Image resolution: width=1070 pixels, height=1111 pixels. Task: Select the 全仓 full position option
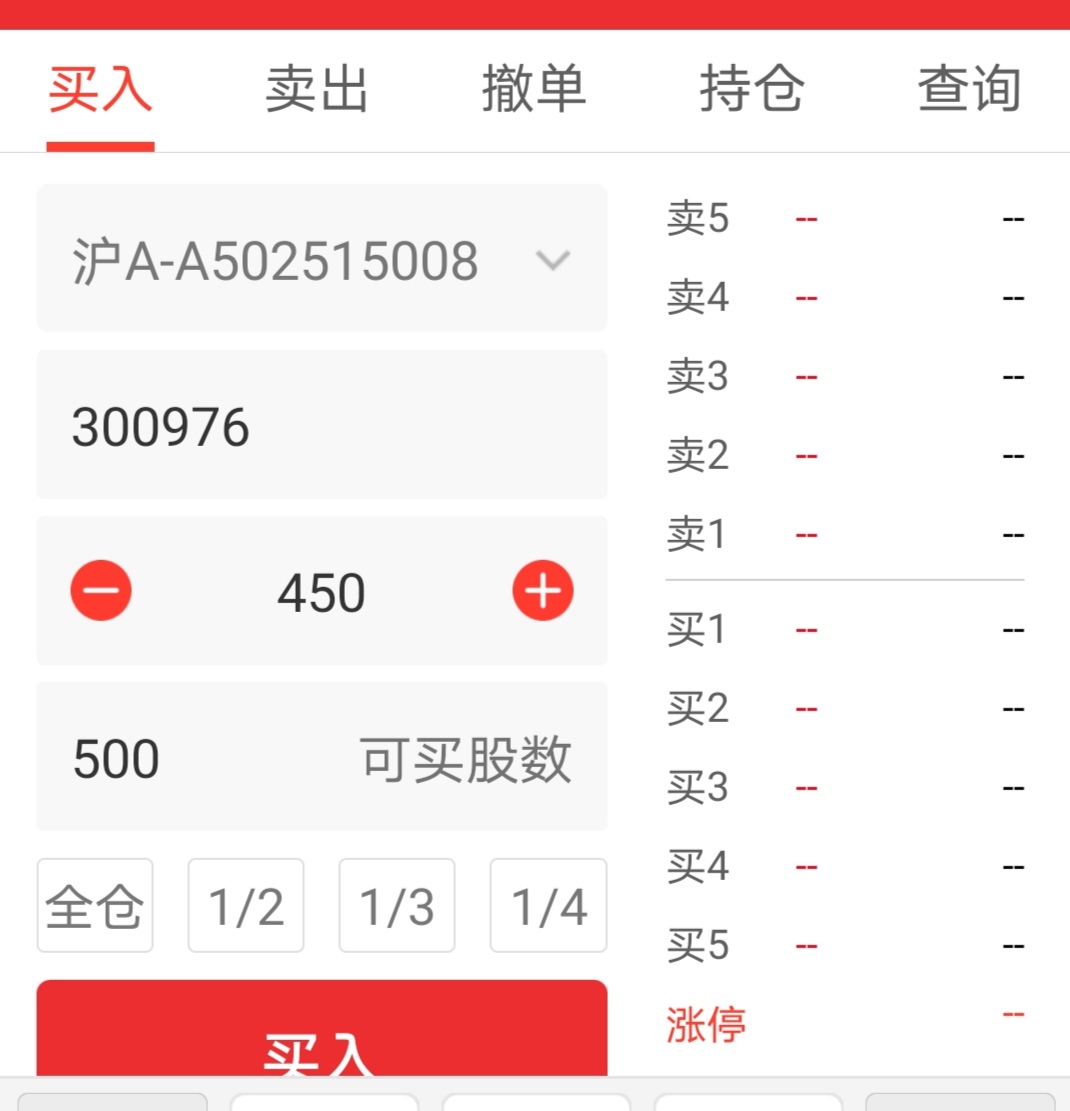(x=94, y=905)
